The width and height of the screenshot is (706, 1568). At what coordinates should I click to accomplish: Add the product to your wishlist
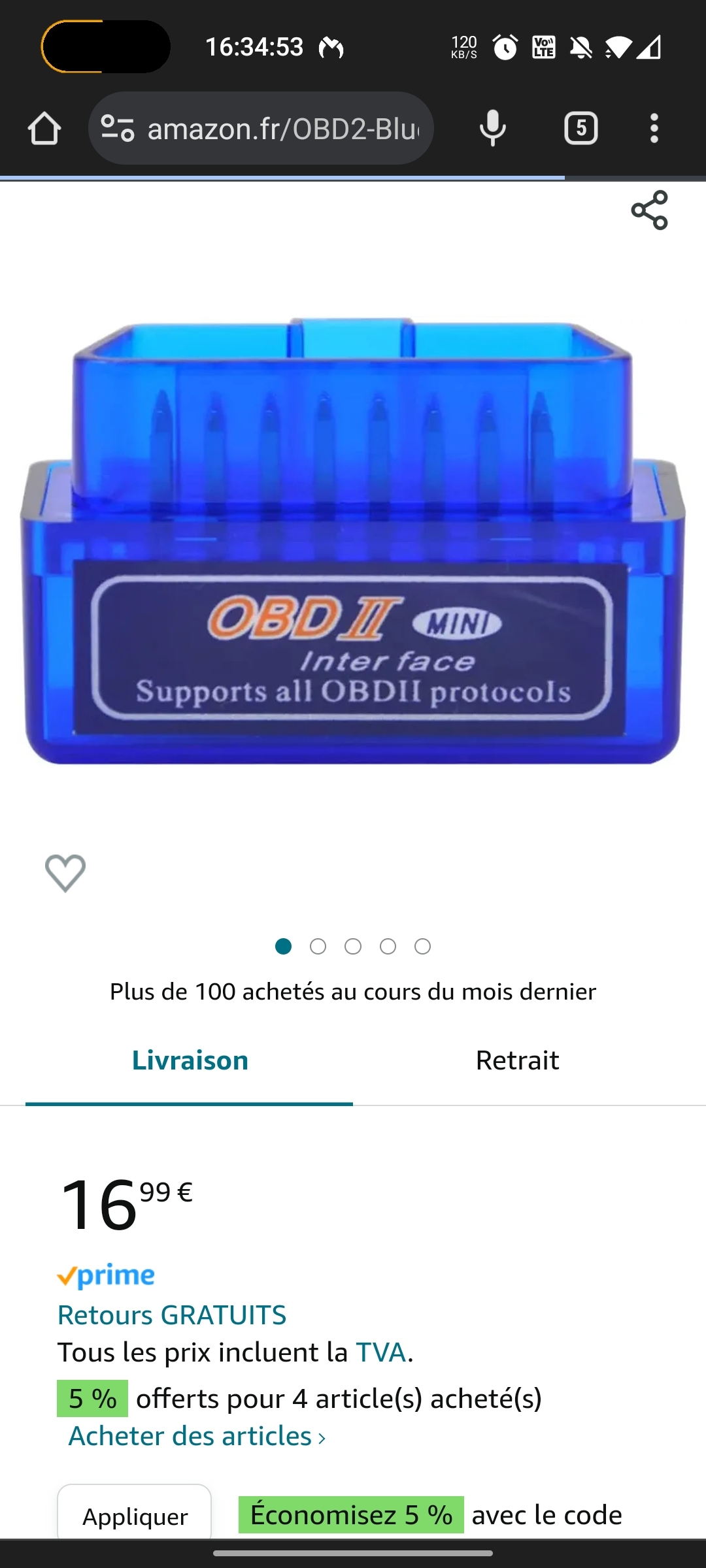pyautogui.click(x=65, y=873)
